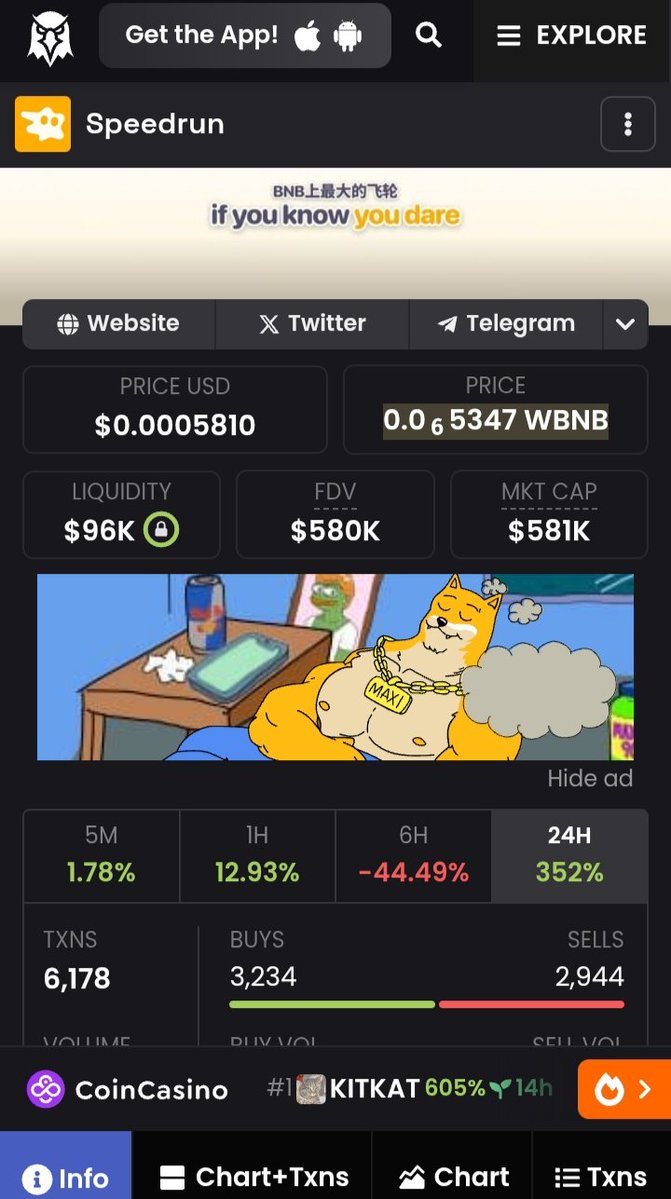Expand more links with the chevron
This screenshot has width=671, height=1199.
pos(625,324)
